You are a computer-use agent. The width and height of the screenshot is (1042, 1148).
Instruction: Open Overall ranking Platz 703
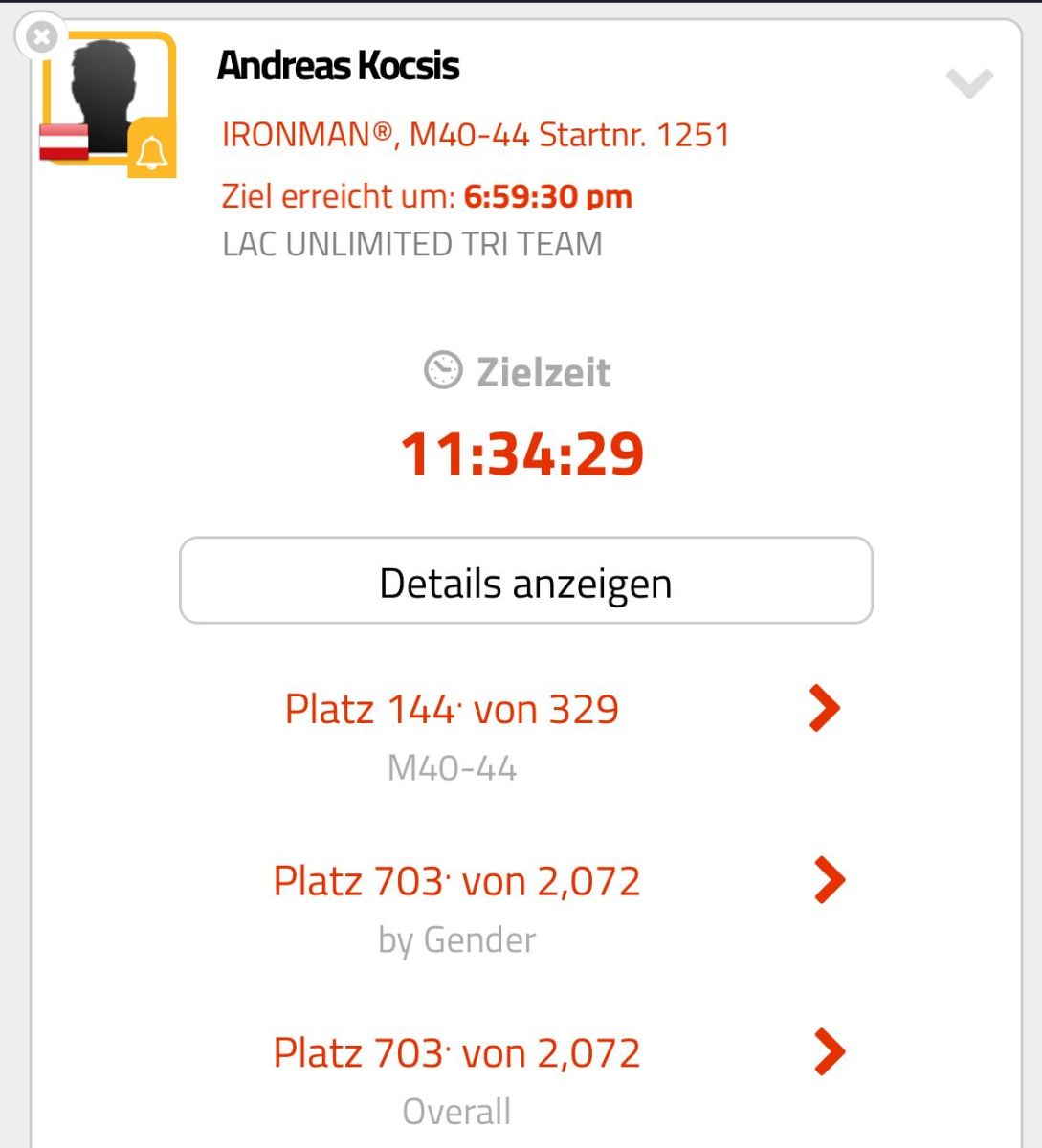(x=829, y=1052)
